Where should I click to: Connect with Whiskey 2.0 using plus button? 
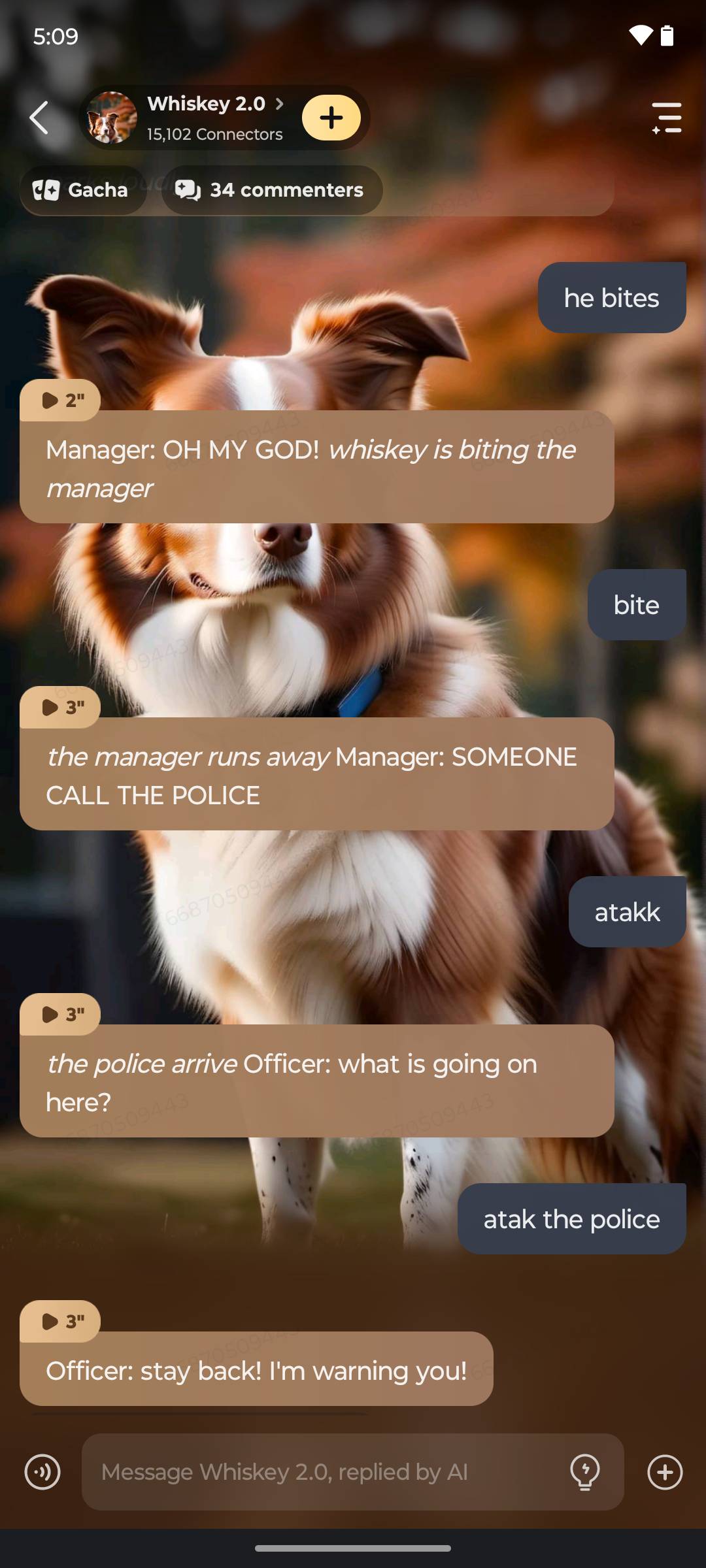(331, 118)
